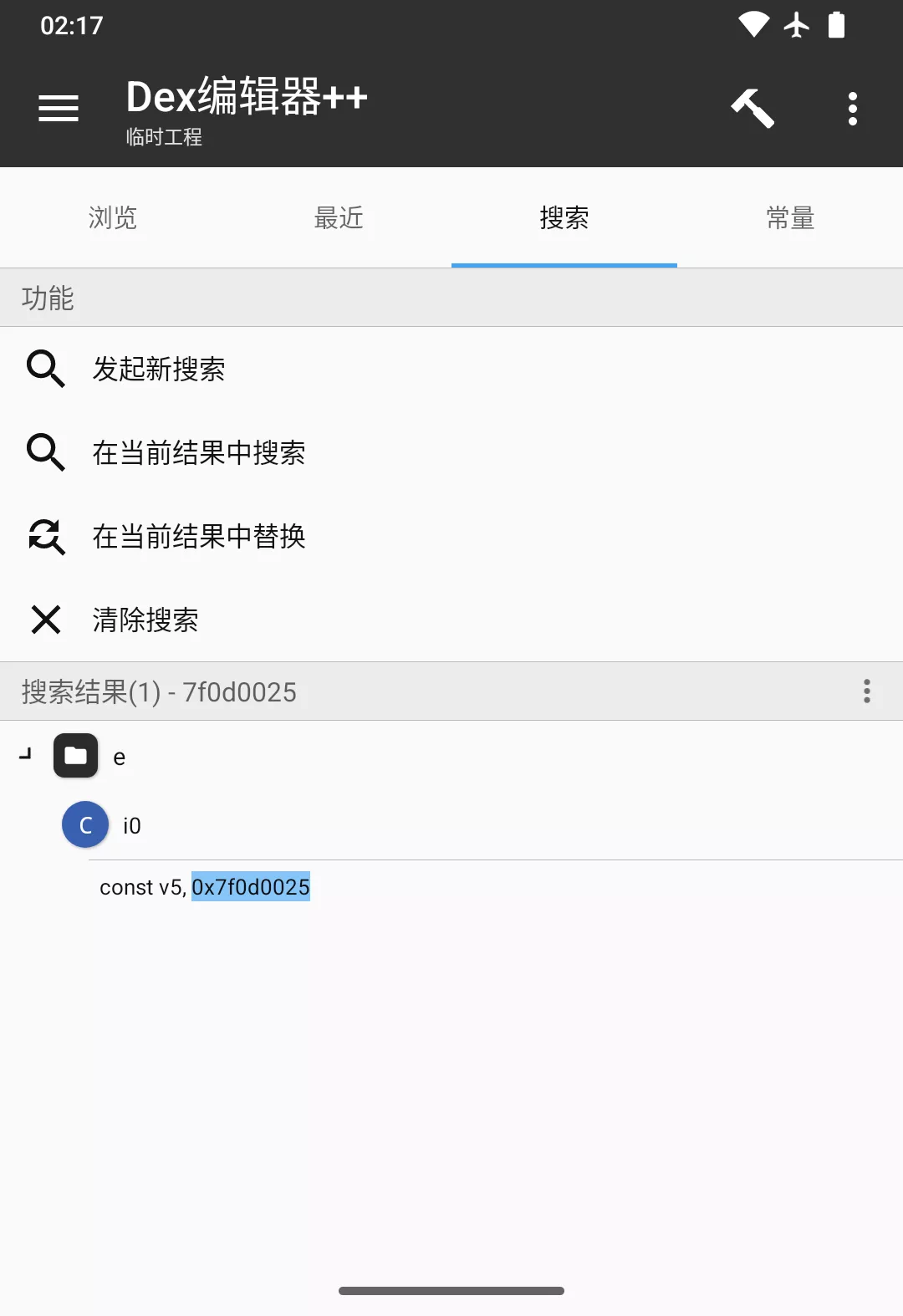Image resolution: width=903 pixels, height=1316 pixels.
Task: Choose 在当前结果中搜索
Action: point(199,452)
